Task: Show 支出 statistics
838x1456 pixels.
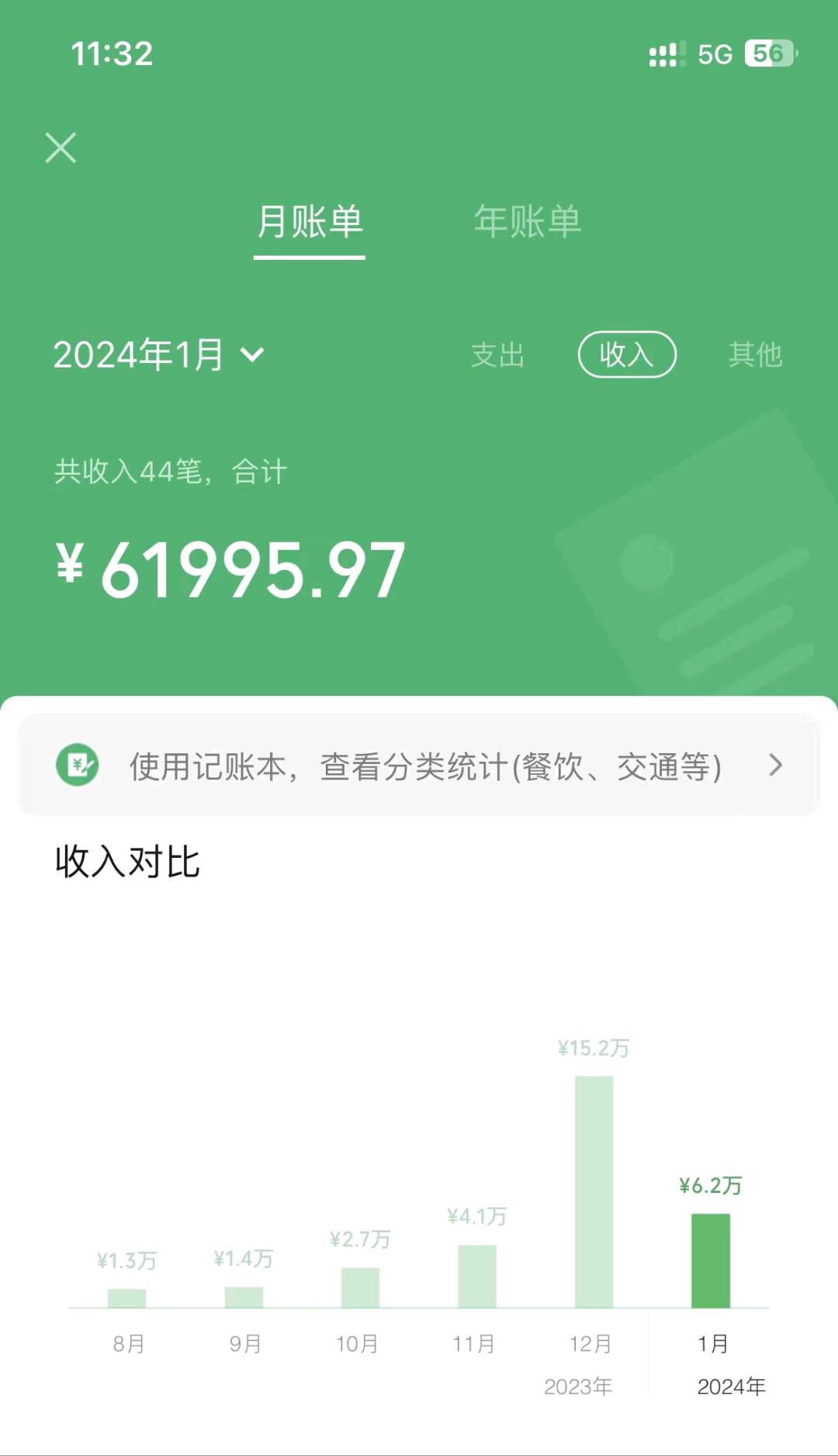Action: (x=497, y=355)
